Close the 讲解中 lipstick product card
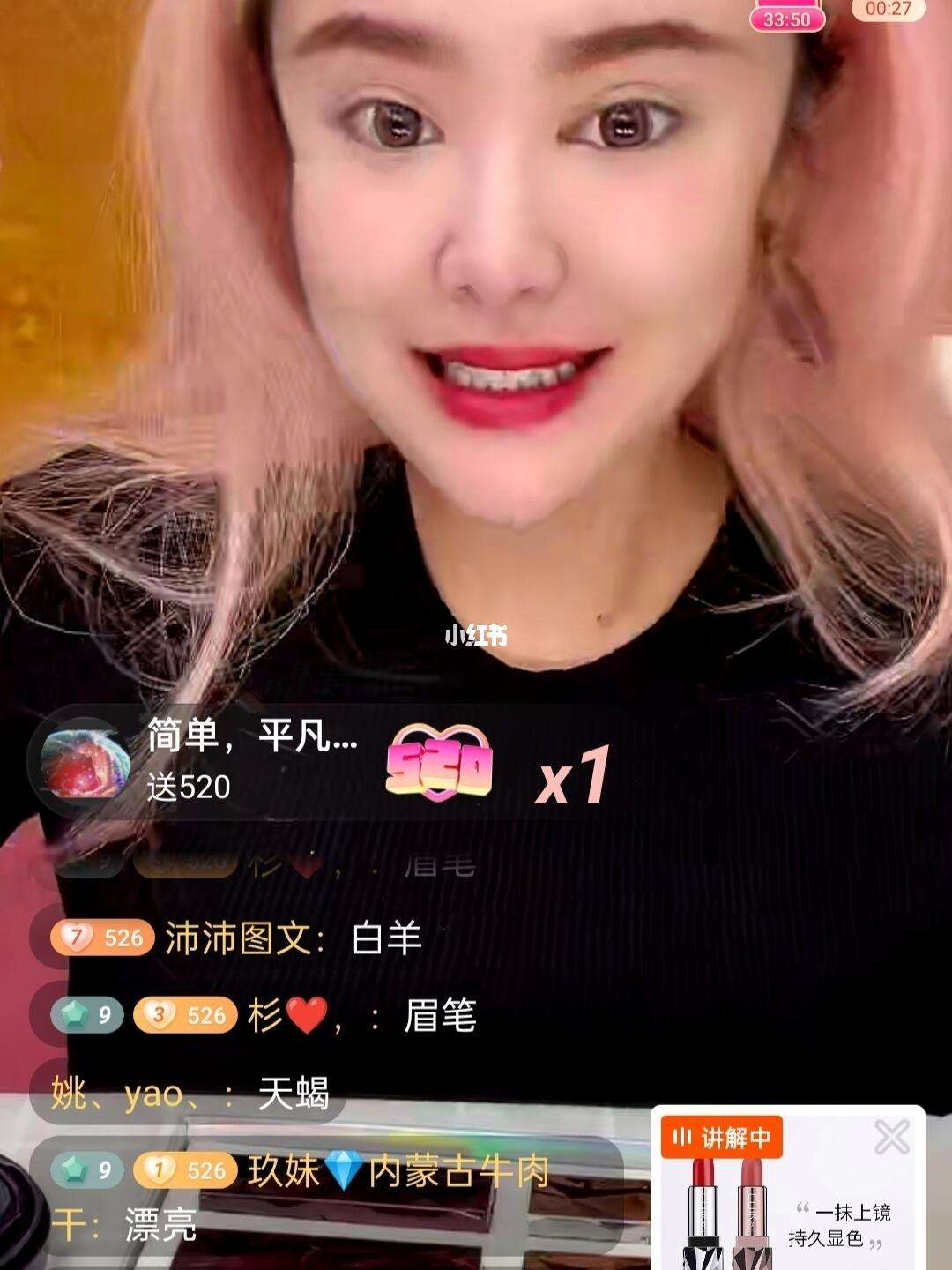952x1270 pixels. coord(891,1138)
